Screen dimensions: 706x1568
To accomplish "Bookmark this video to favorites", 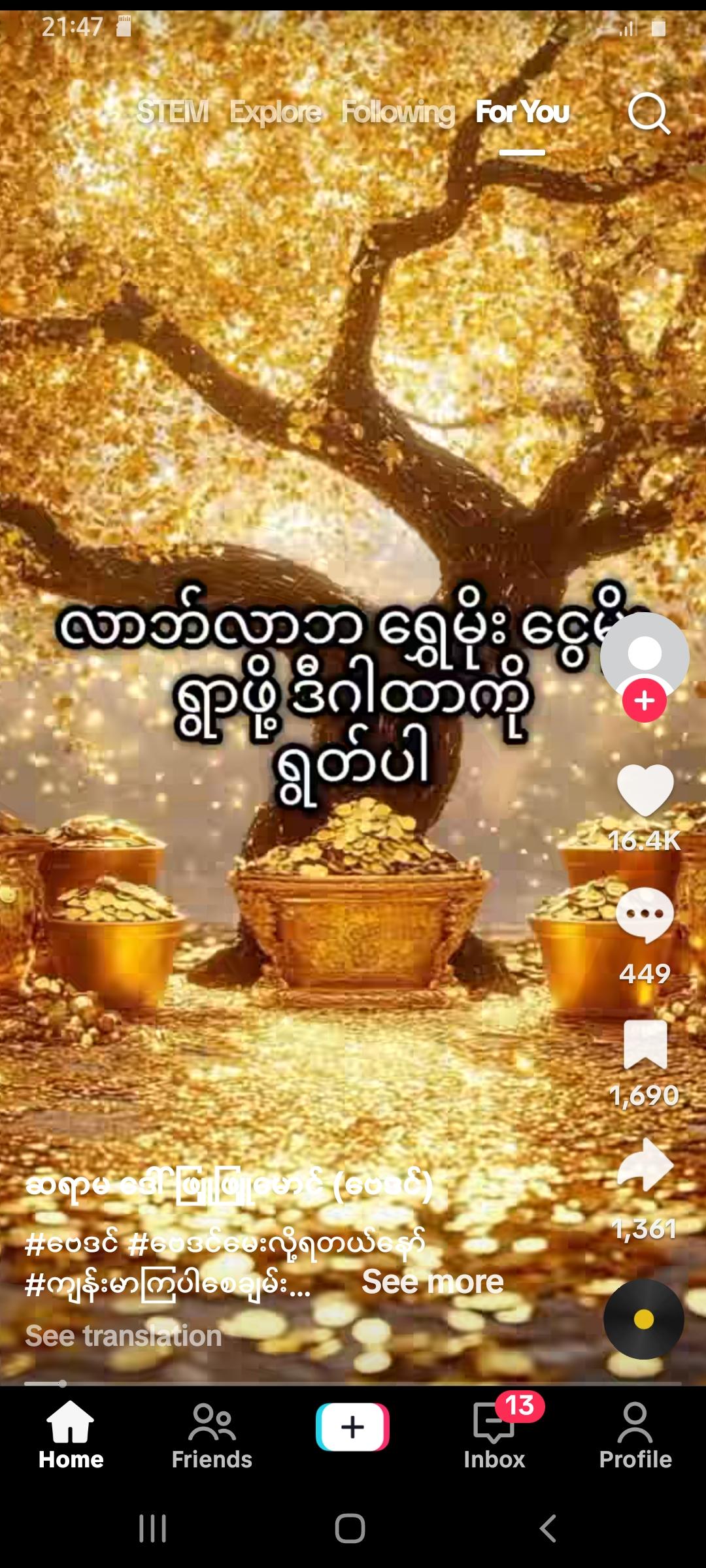I will [645, 1044].
